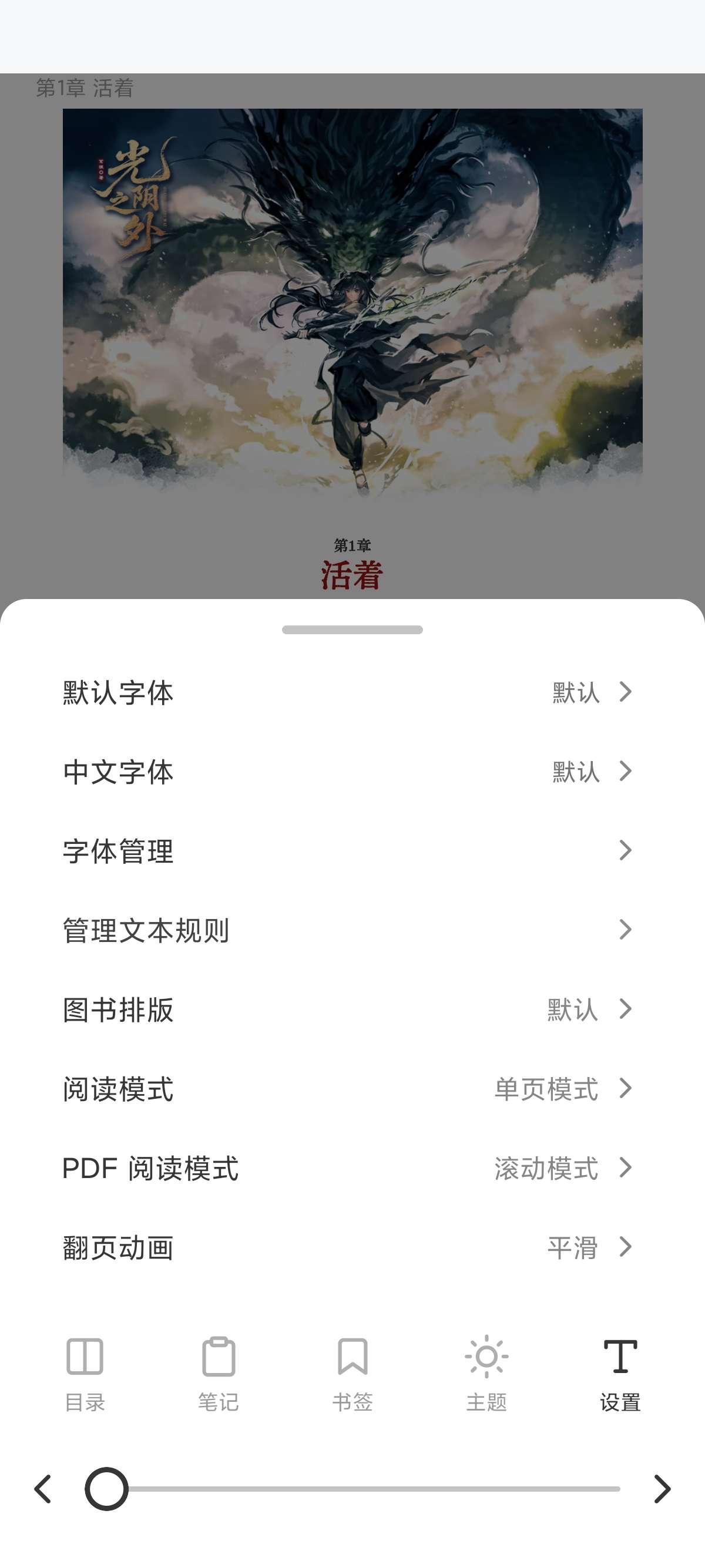Open the 中文字体 setting
Image resolution: width=705 pixels, height=1568 pixels.
352,772
